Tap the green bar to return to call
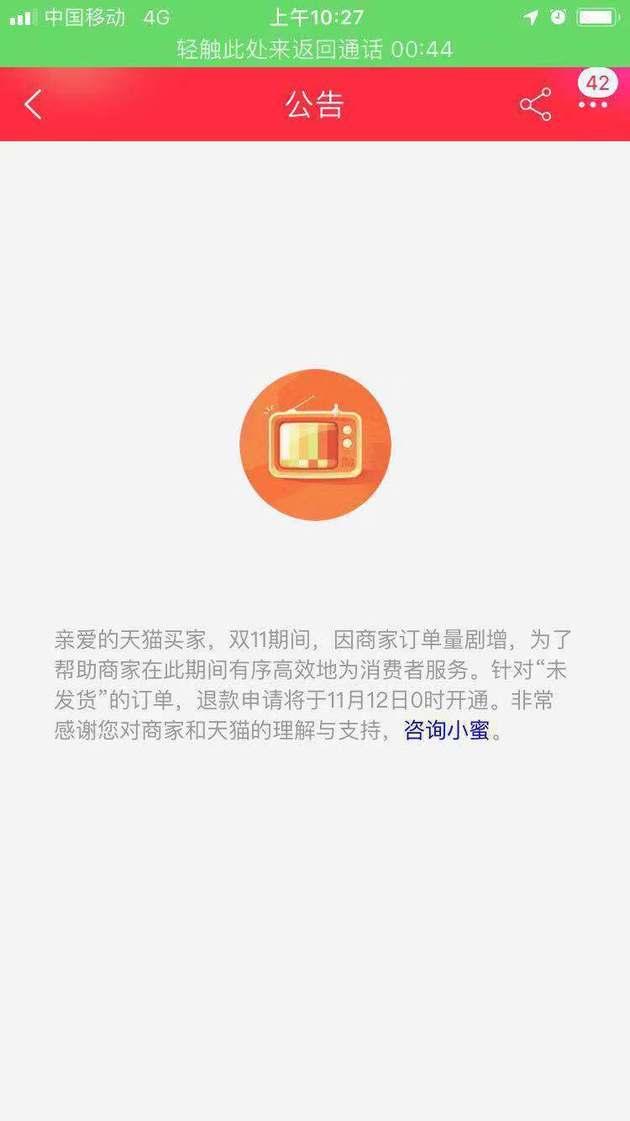This screenshot has height=1121, width=630. click(x=315, y=49)
